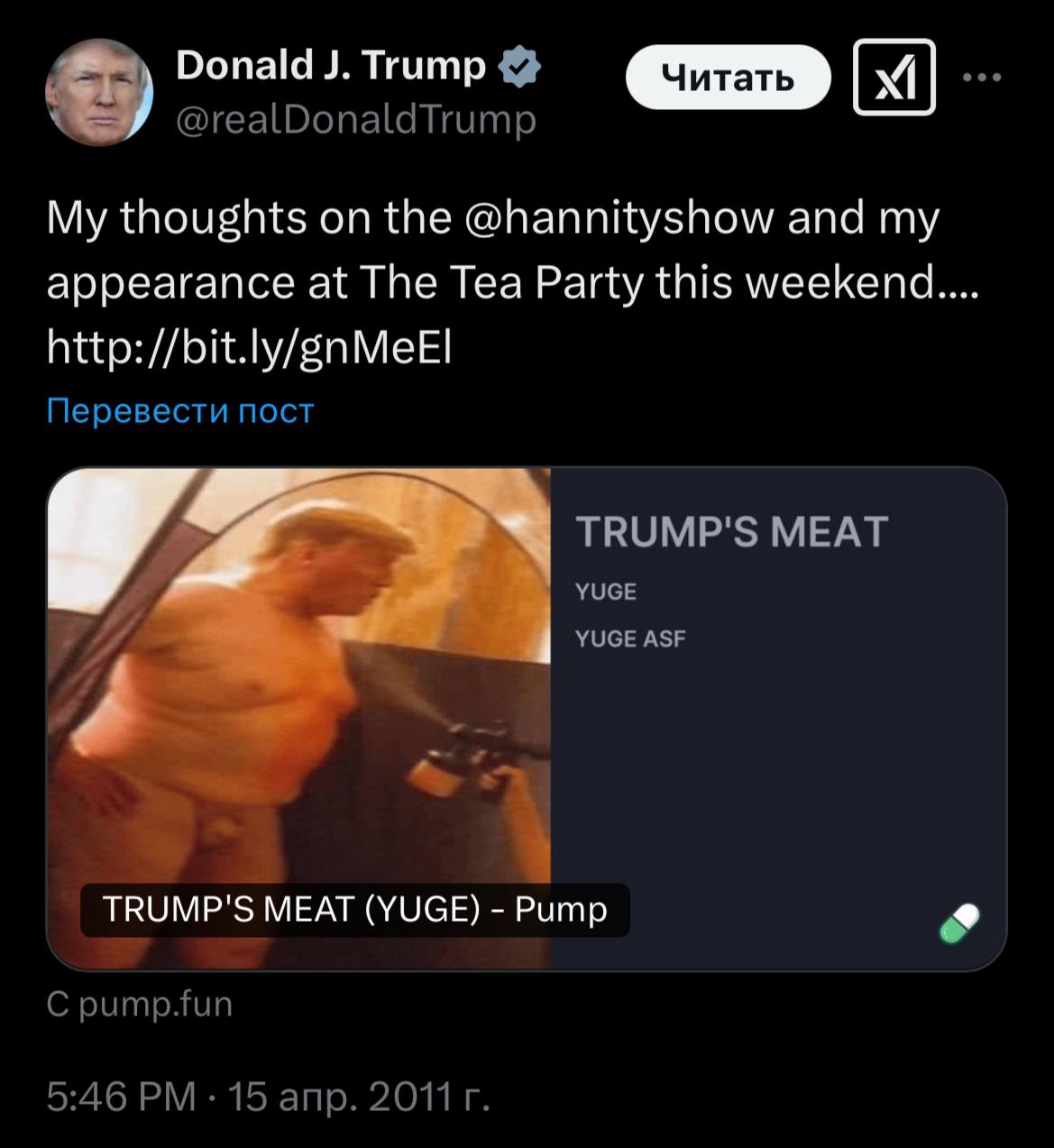Open the profile avatar of @realDonaldTrump
The width and height of the screenshot is (1054, 1148).
[98, 92]
